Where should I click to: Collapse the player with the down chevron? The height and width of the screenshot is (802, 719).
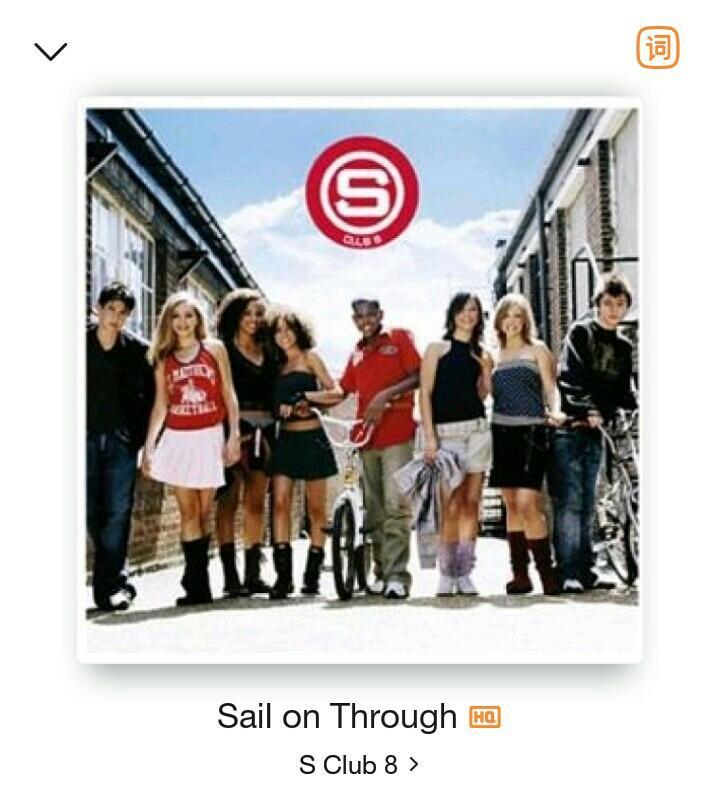tap(51, 51)
